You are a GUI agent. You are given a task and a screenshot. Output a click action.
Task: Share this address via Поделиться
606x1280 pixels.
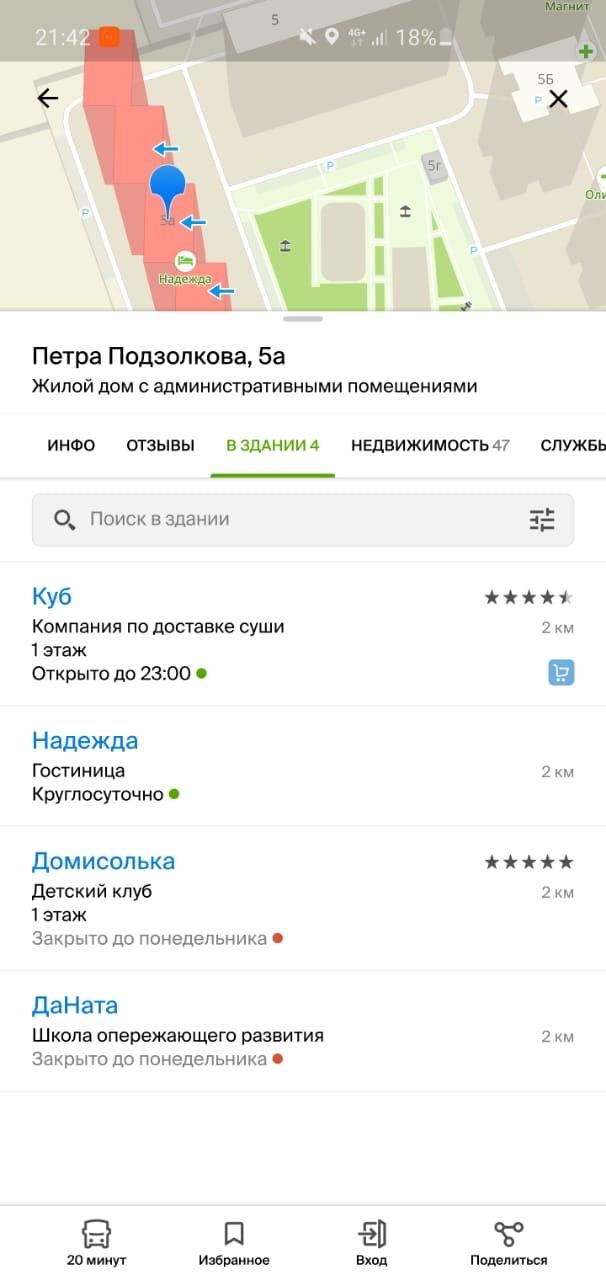coord(509,1243)
